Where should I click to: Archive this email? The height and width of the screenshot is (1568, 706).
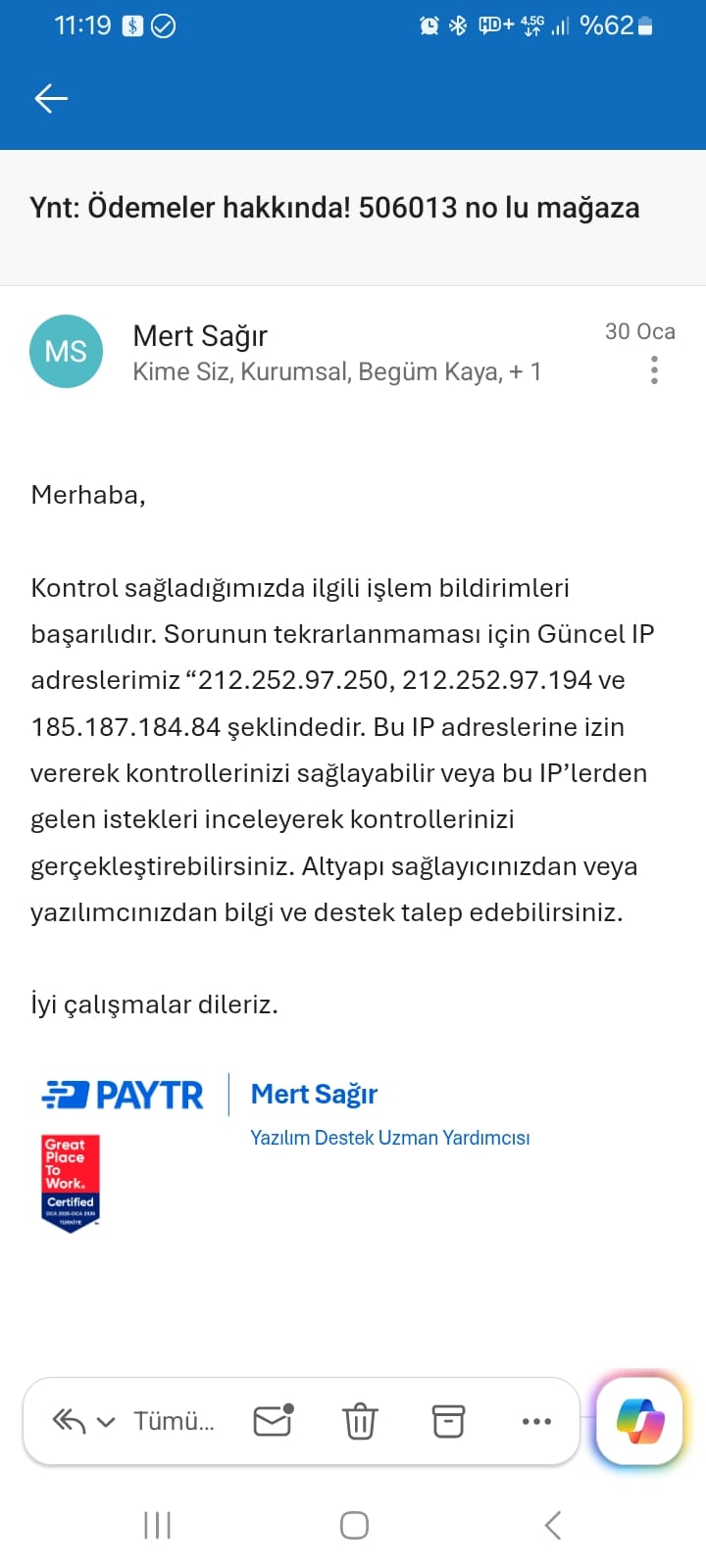coord(448,1421)
